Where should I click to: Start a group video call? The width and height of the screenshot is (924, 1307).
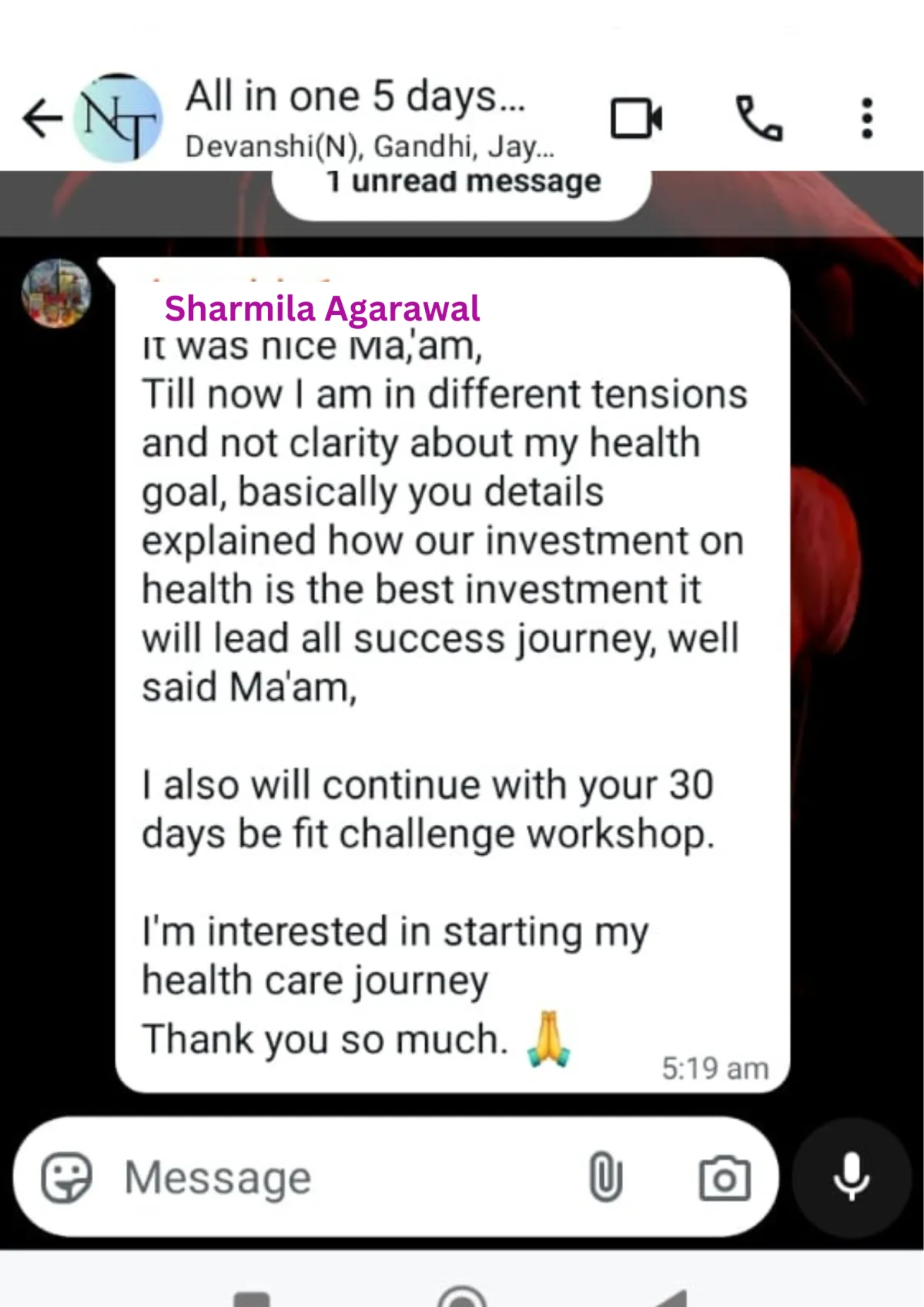[x=635, y=119]
